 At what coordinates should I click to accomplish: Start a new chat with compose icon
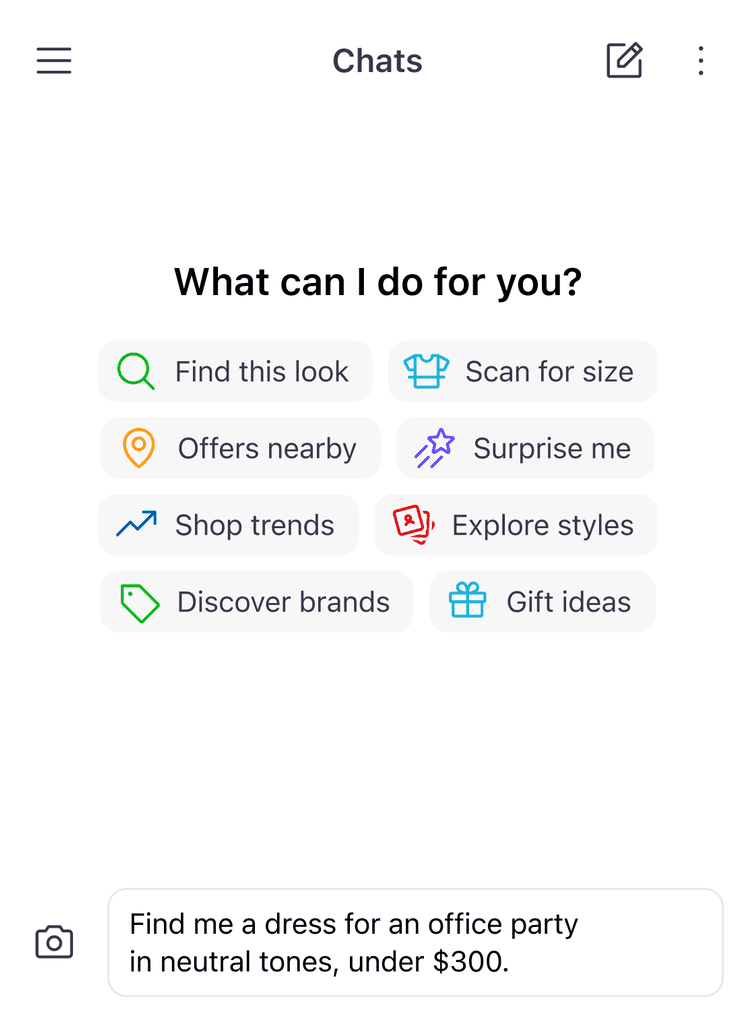pos(624,61)
